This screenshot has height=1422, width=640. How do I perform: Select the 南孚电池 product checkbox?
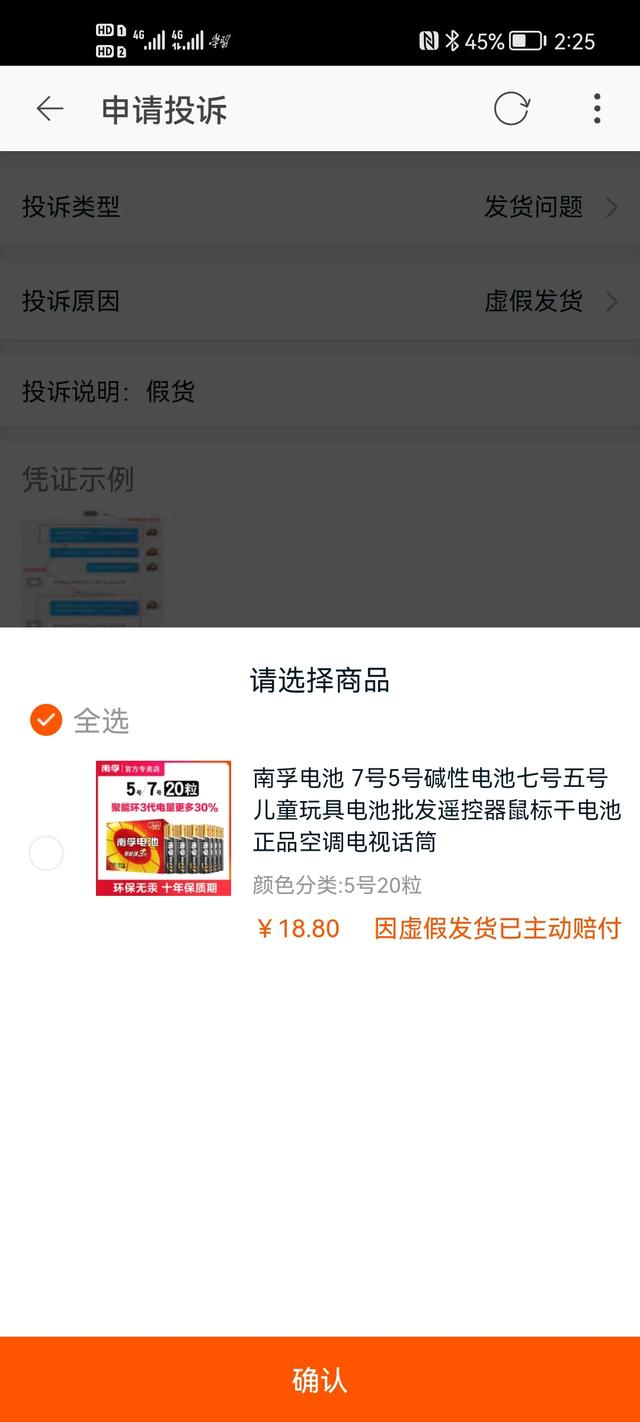pos(46,853)
